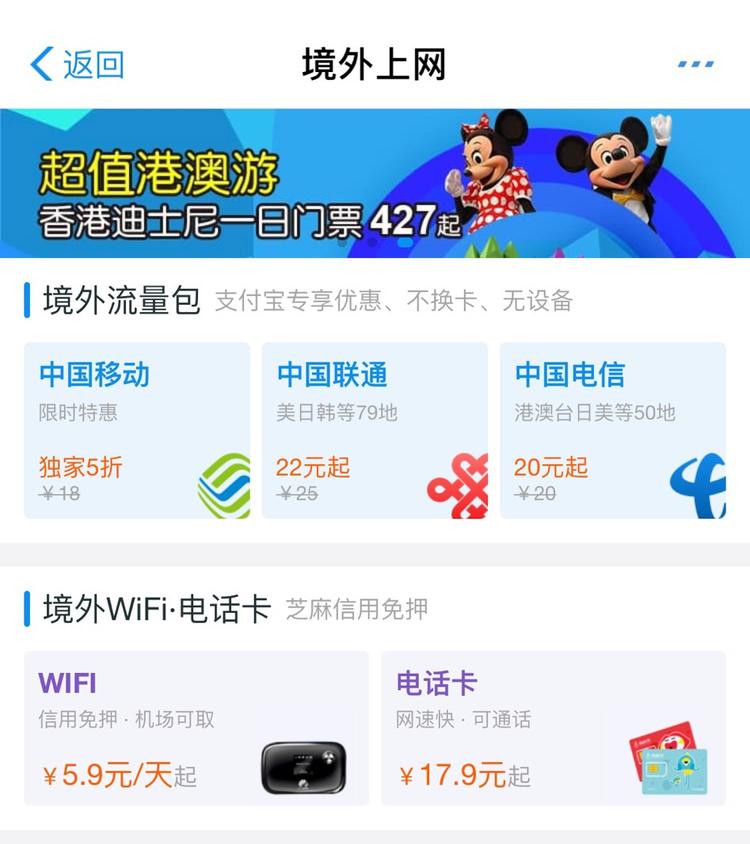Open the WIFI rental card
This screenshot has width=750, height=844.
(196, 728)
